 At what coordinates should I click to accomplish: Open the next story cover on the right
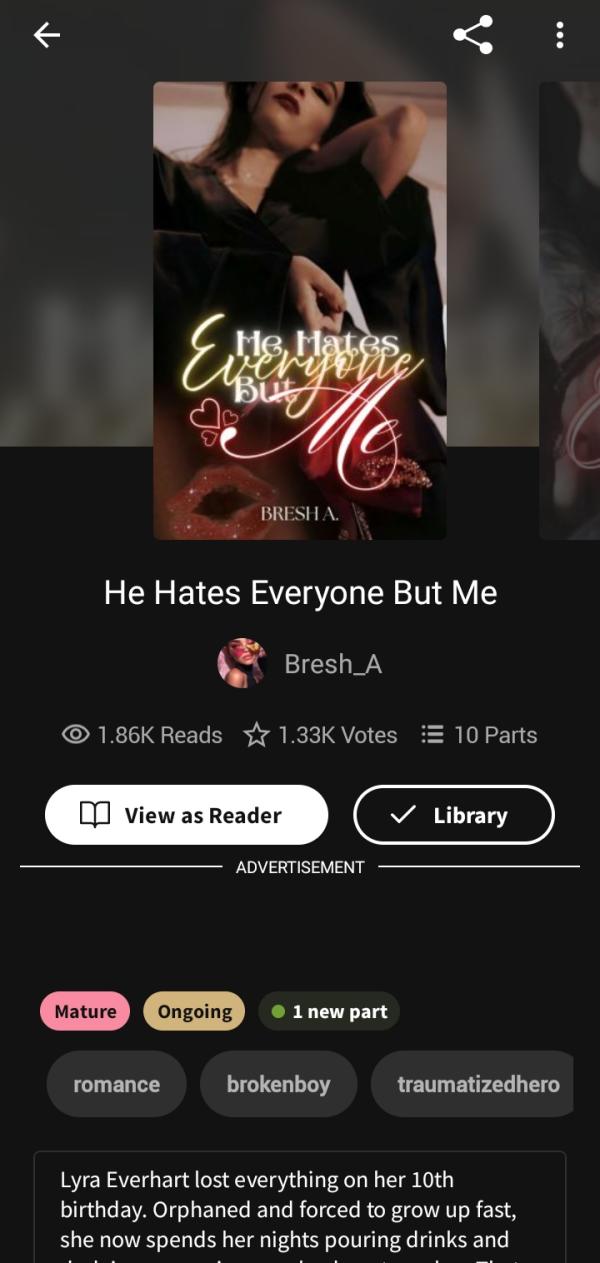pos(570,310)
